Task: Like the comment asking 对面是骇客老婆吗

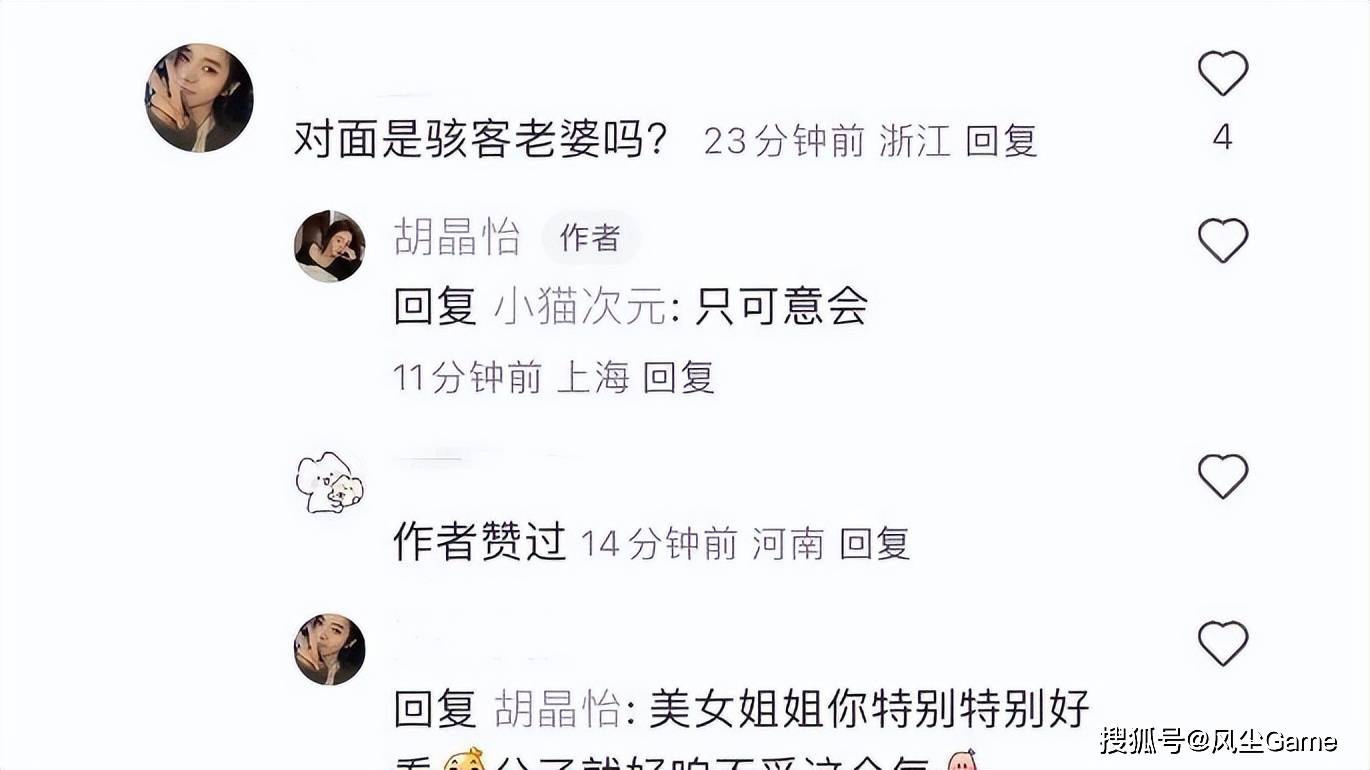Action: pyautogui.click(x=1222, y=74)
